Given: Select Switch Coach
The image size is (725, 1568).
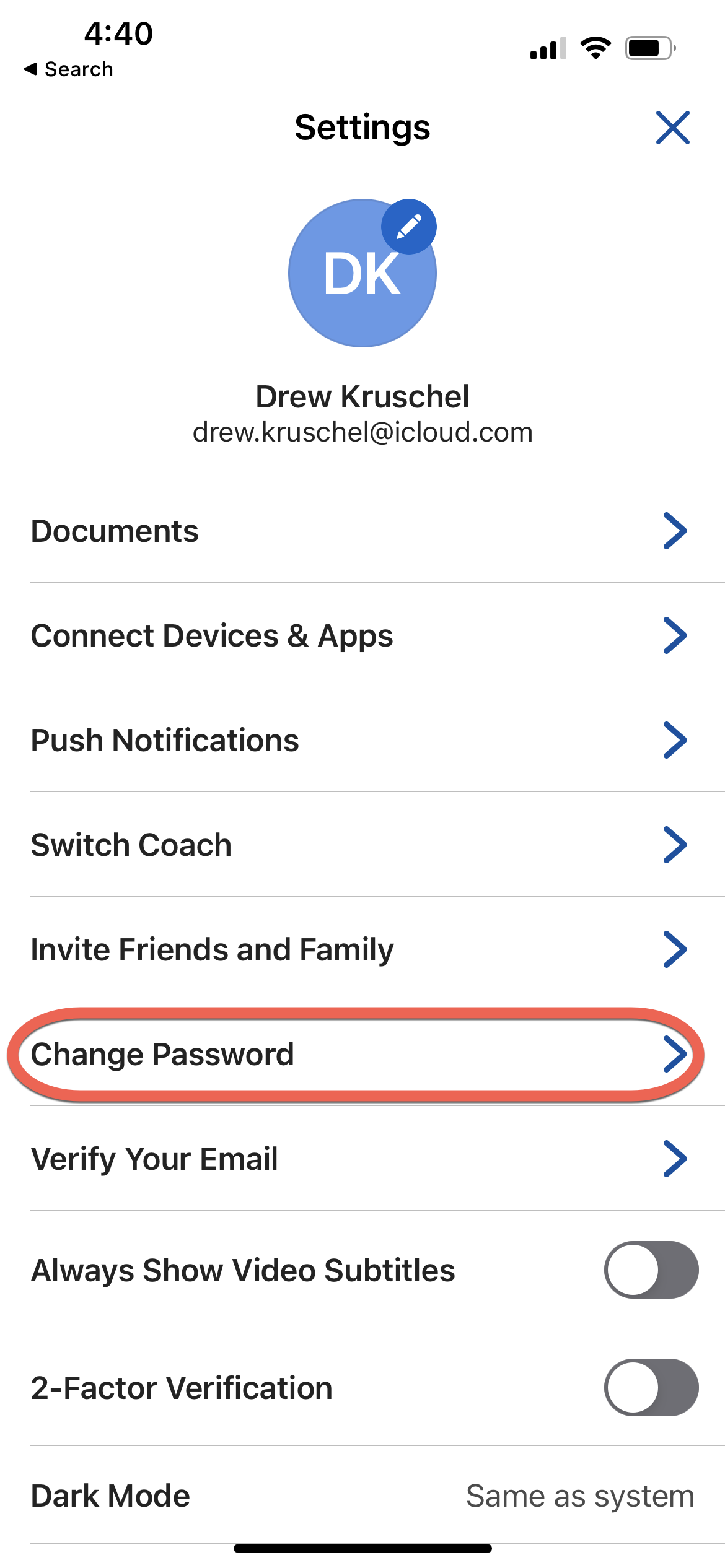Looking at the screenshot, I should pos(362,845).
